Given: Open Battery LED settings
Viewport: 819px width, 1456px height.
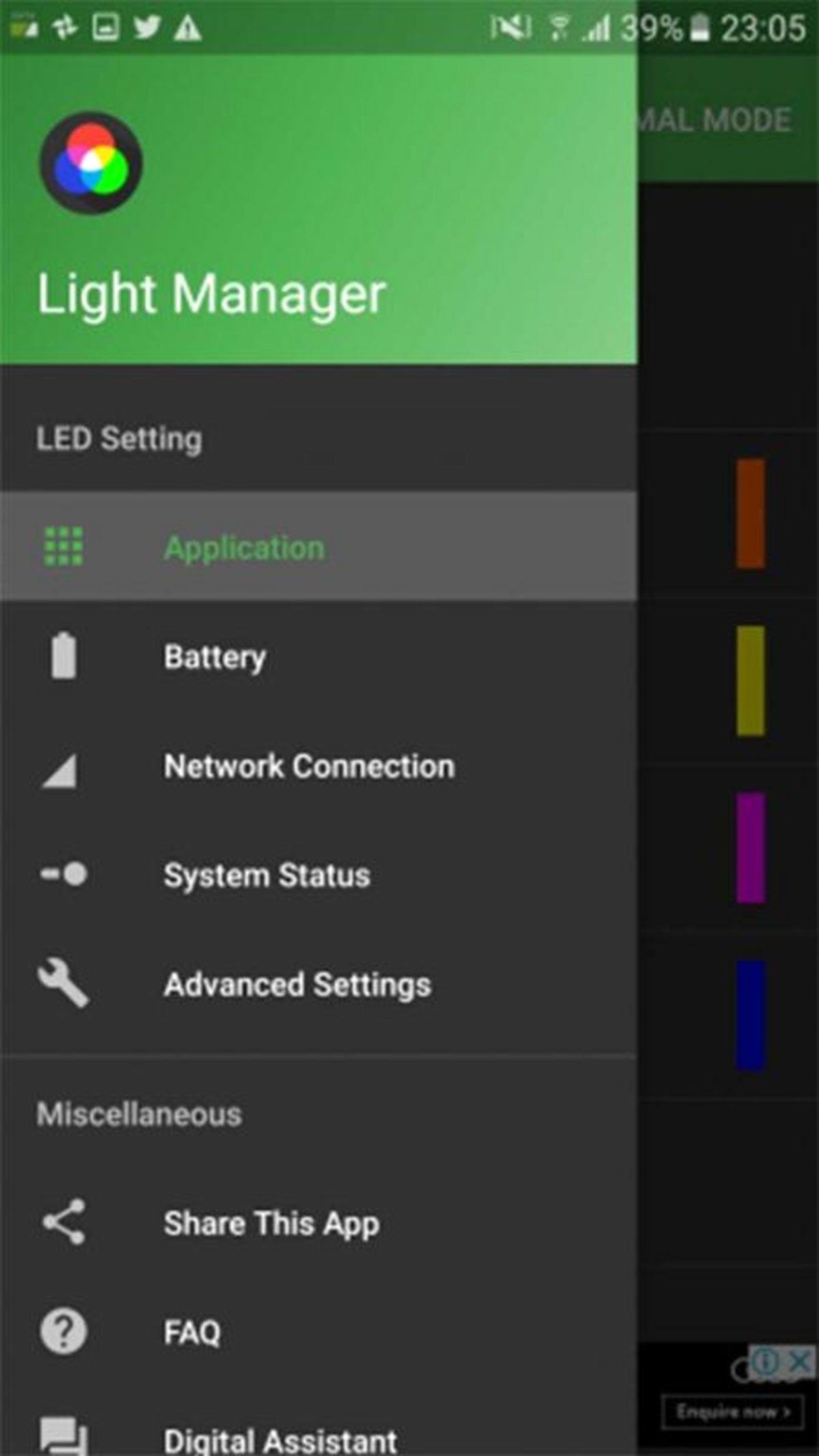Looking at the screenshot, I should [214, 657].
